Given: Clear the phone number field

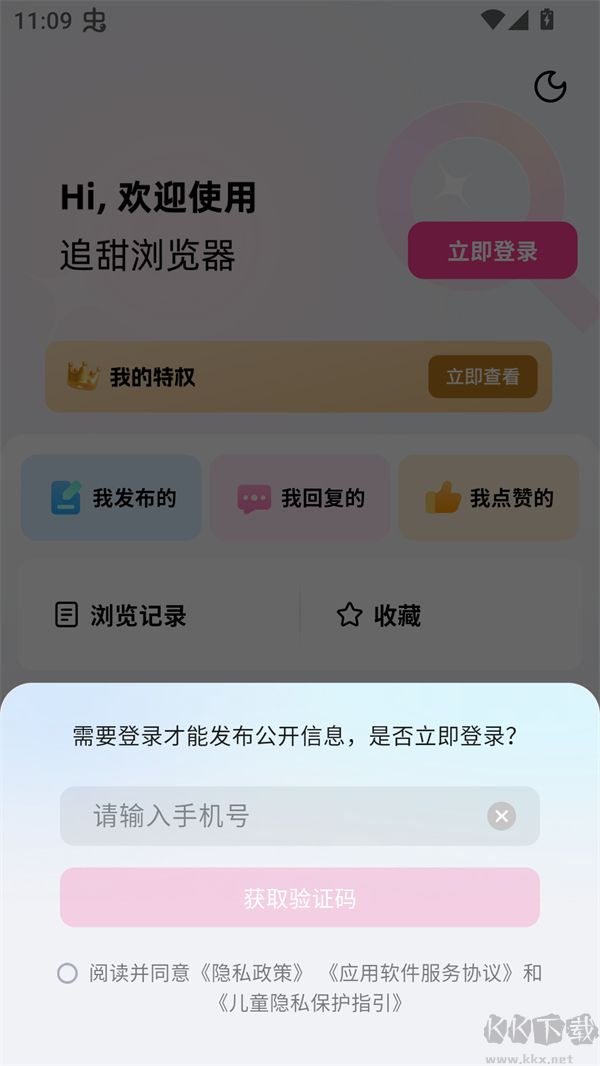Looking at the screenshot, I should pyautogui.click(x=501, y=816).
